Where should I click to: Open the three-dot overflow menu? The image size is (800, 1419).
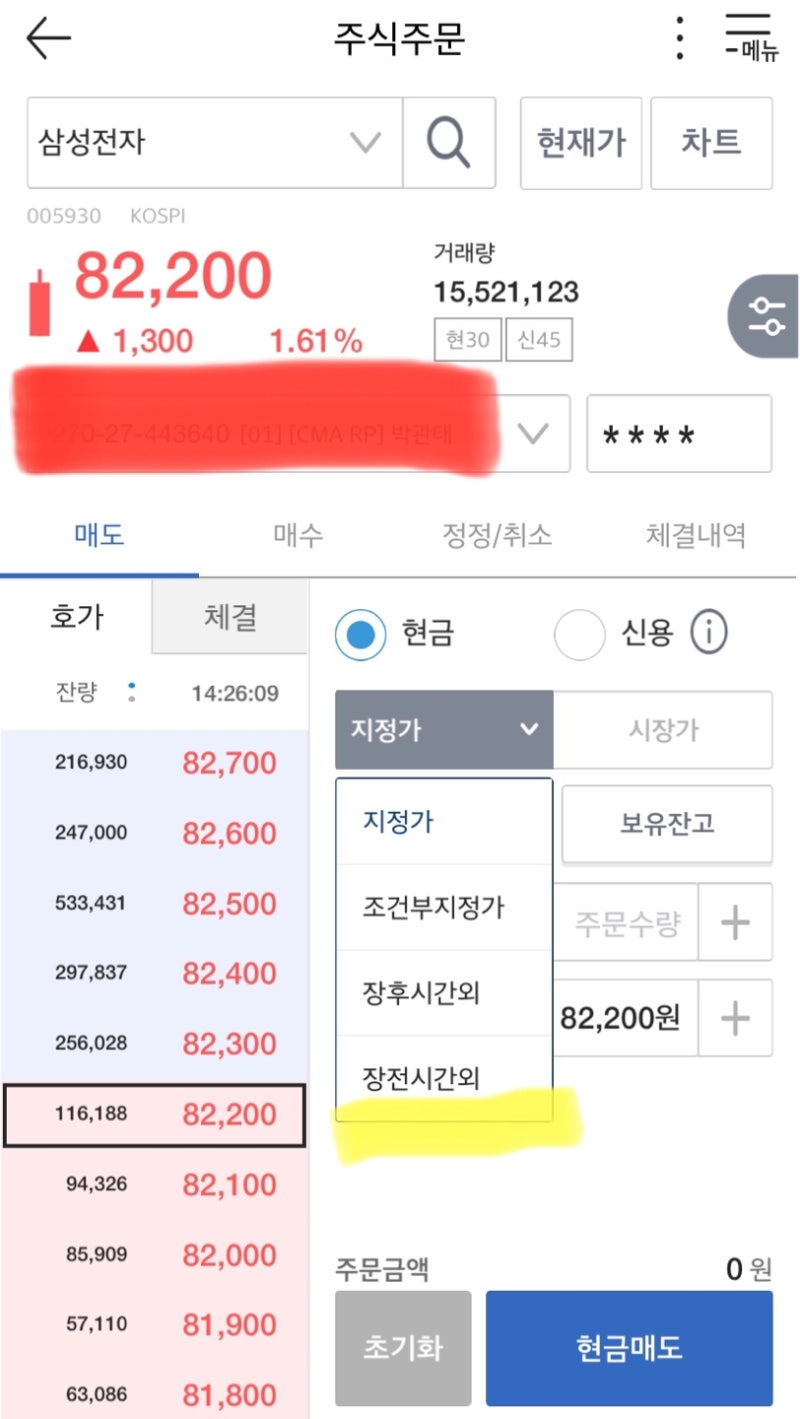(679, 39)
